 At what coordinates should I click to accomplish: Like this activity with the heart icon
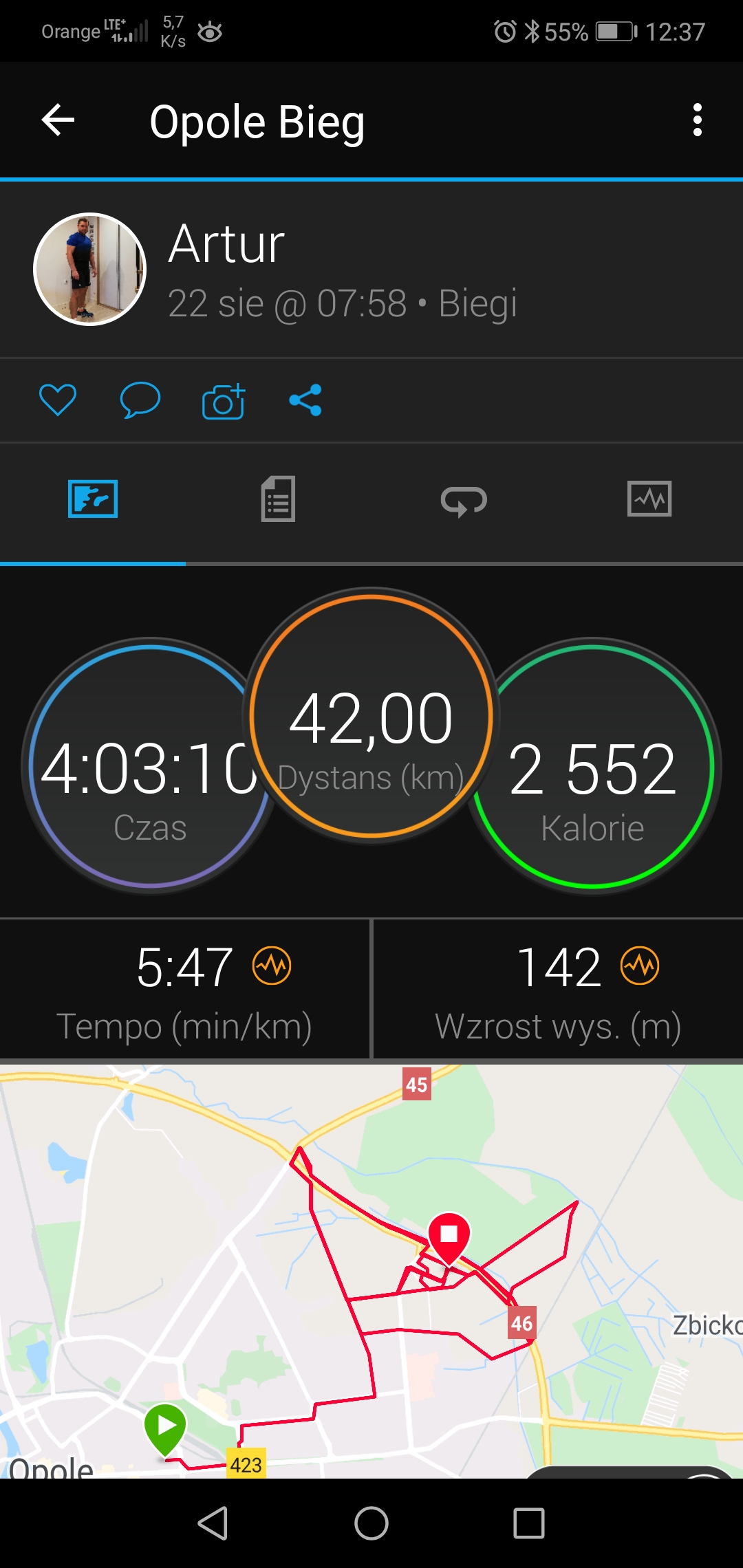[x=58, y=400]
